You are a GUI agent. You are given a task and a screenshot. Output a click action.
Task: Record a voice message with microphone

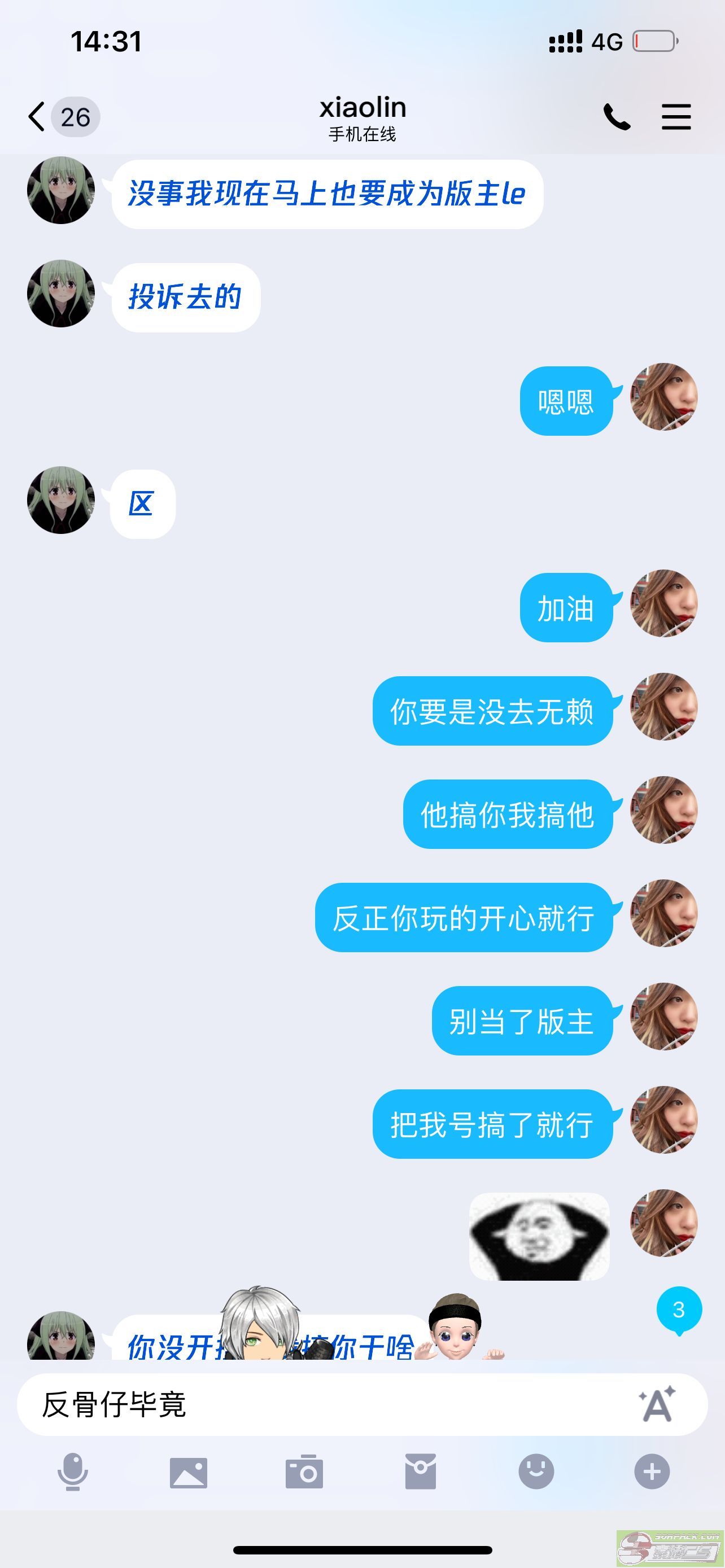click(x=73, y=1472)
